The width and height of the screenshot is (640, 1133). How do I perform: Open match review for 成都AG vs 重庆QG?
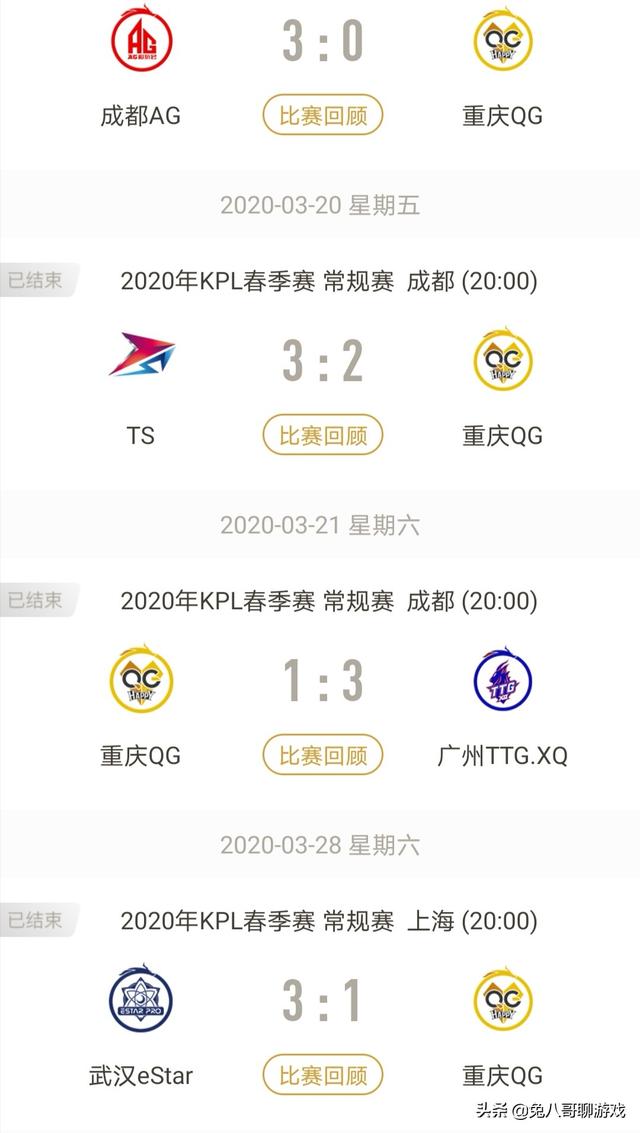[322, 115]
